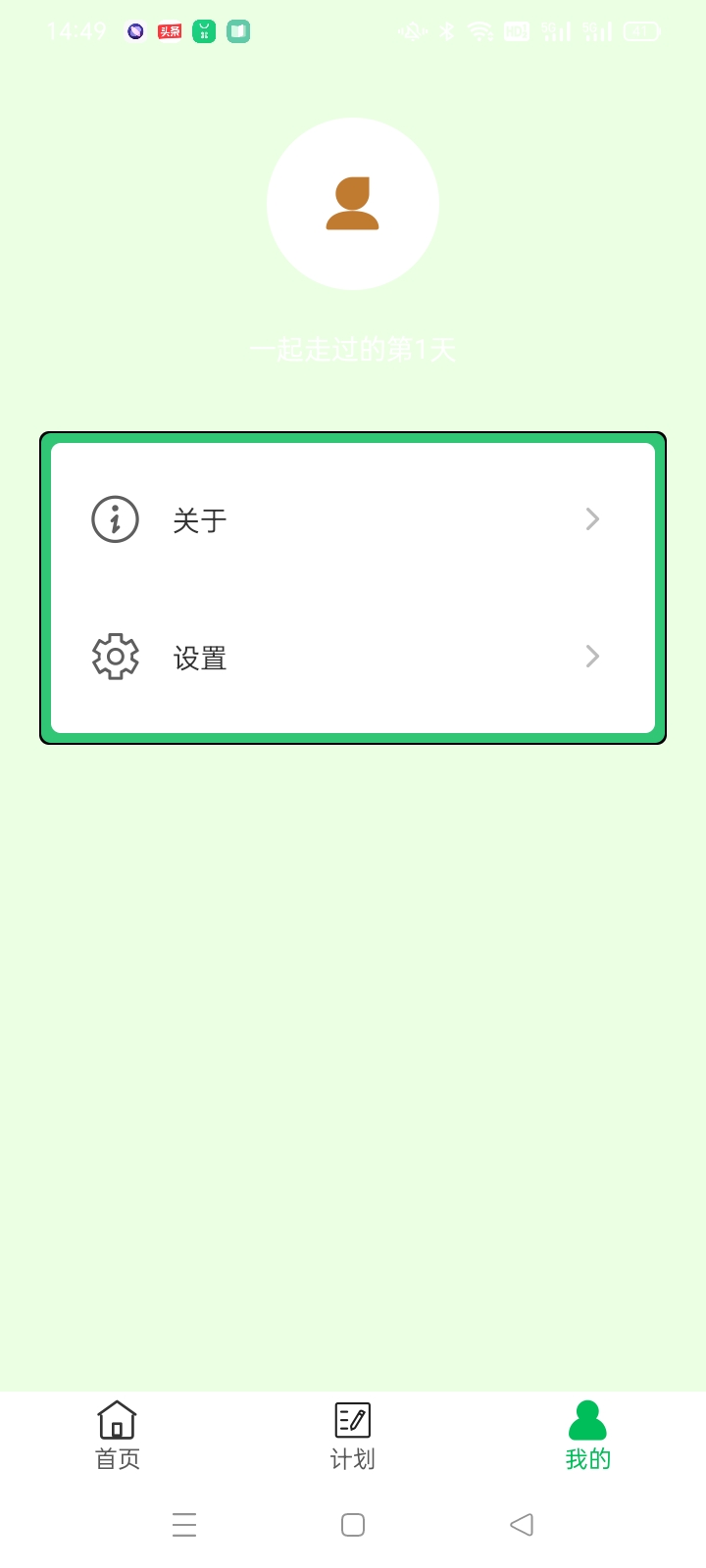The width and height of the screenshot is (706, 1568).
Task: Open the 关于 info icon
Action: point(115,519)
